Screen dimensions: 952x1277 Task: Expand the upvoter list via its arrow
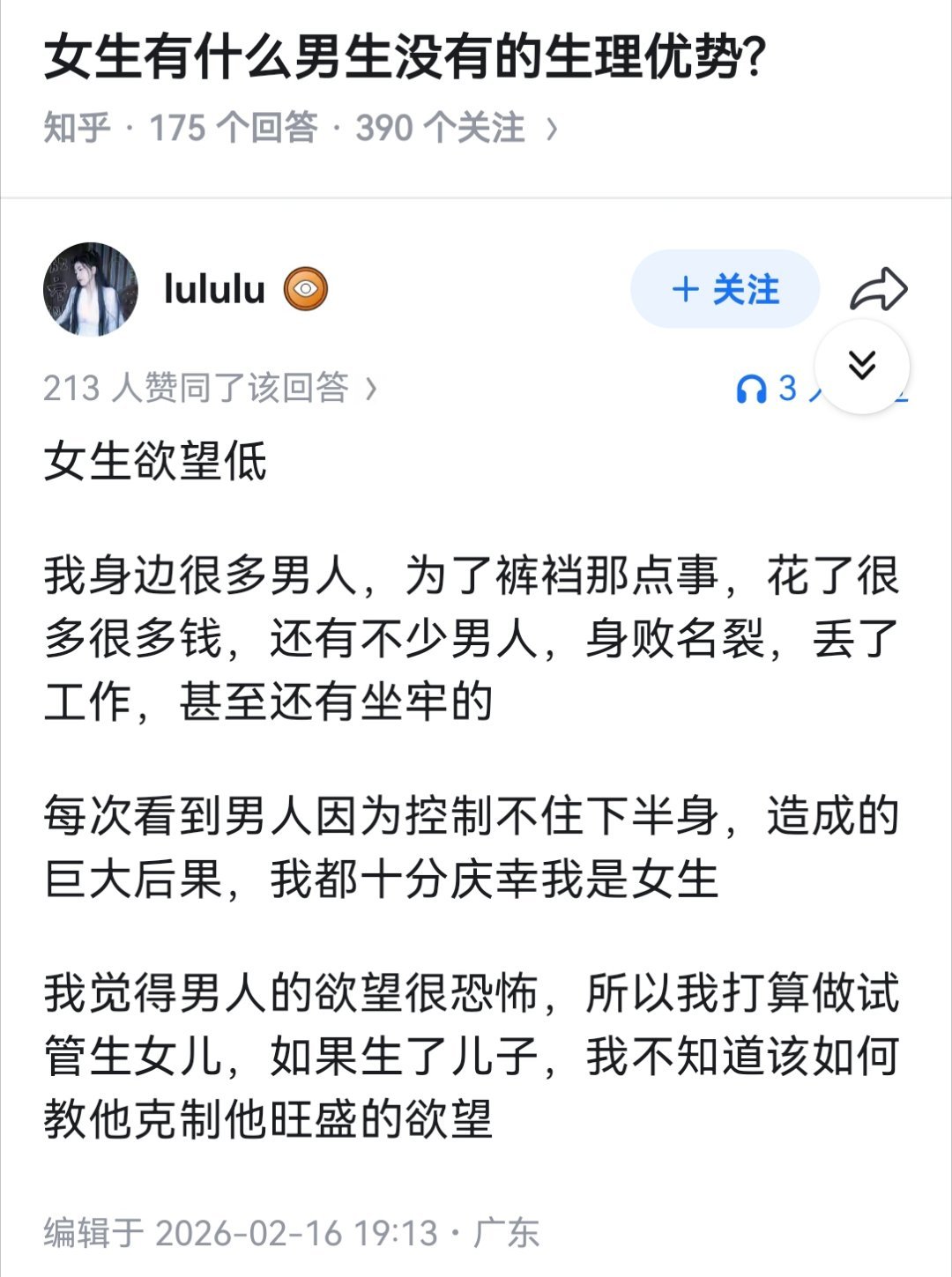tap(373, 388)
